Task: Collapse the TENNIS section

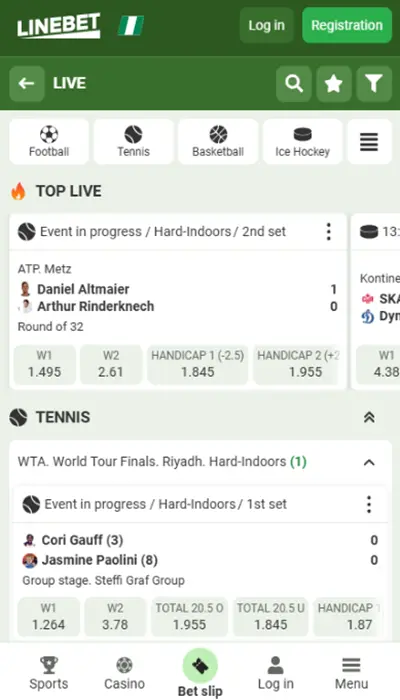Action: coord(369,417)
